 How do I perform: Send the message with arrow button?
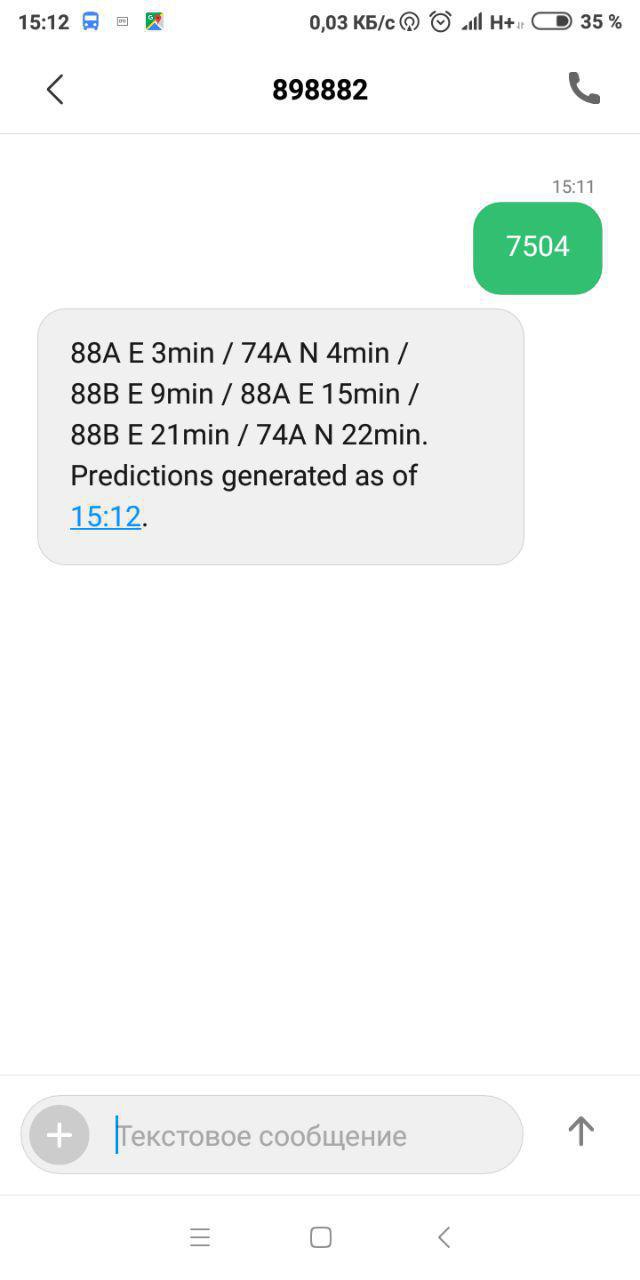(x=581, y=1131)
